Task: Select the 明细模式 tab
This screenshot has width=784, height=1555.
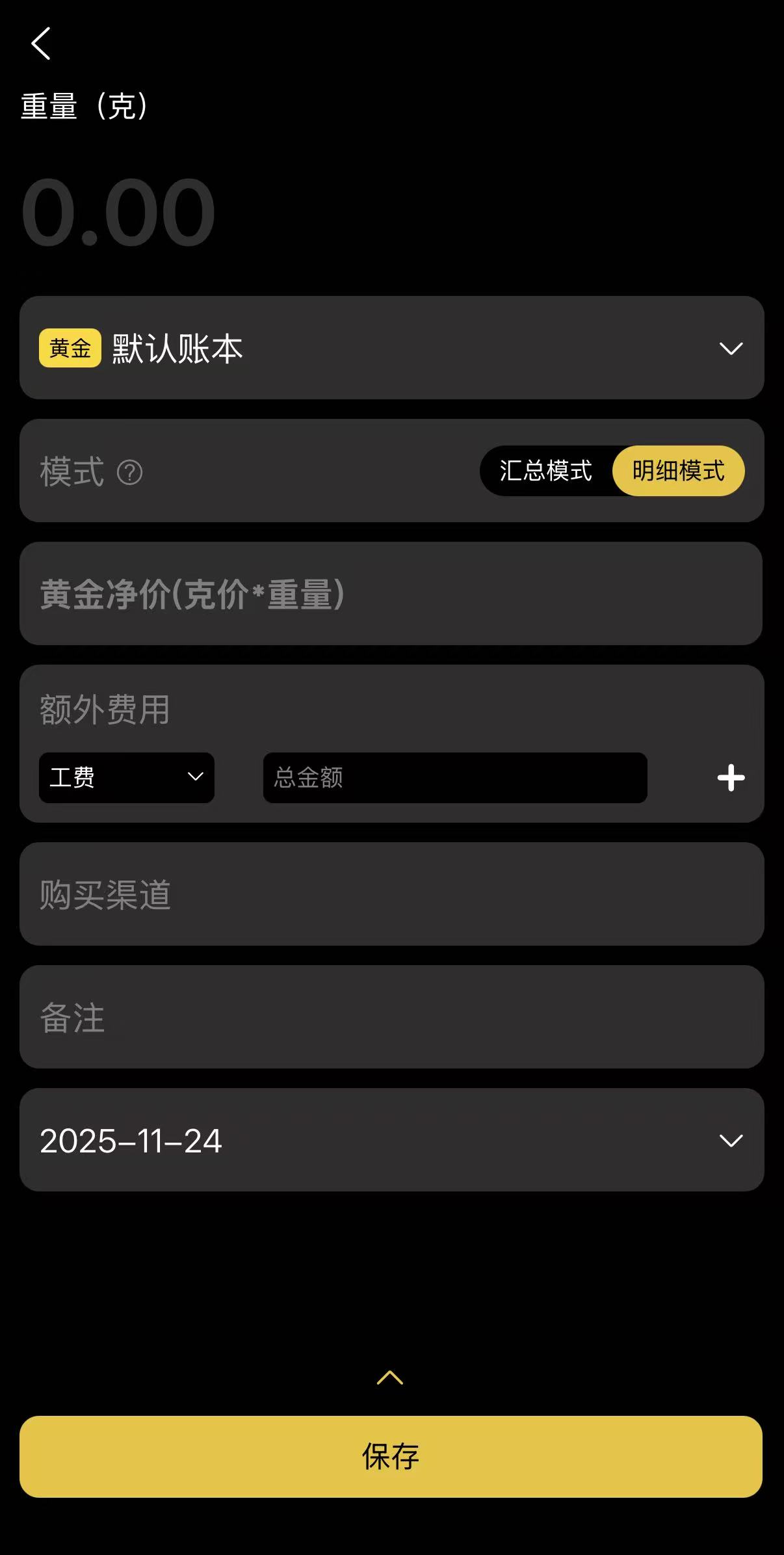Action: click(x=678, y=471)
